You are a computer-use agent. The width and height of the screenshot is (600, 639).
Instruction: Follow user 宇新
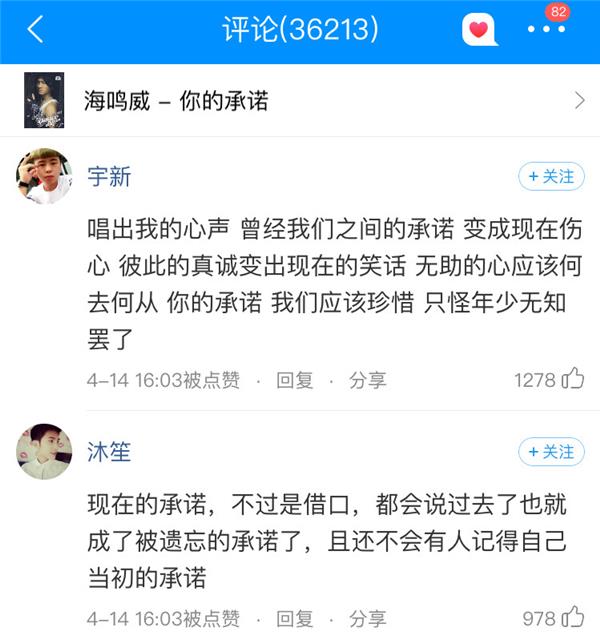[x=551, y=177]
